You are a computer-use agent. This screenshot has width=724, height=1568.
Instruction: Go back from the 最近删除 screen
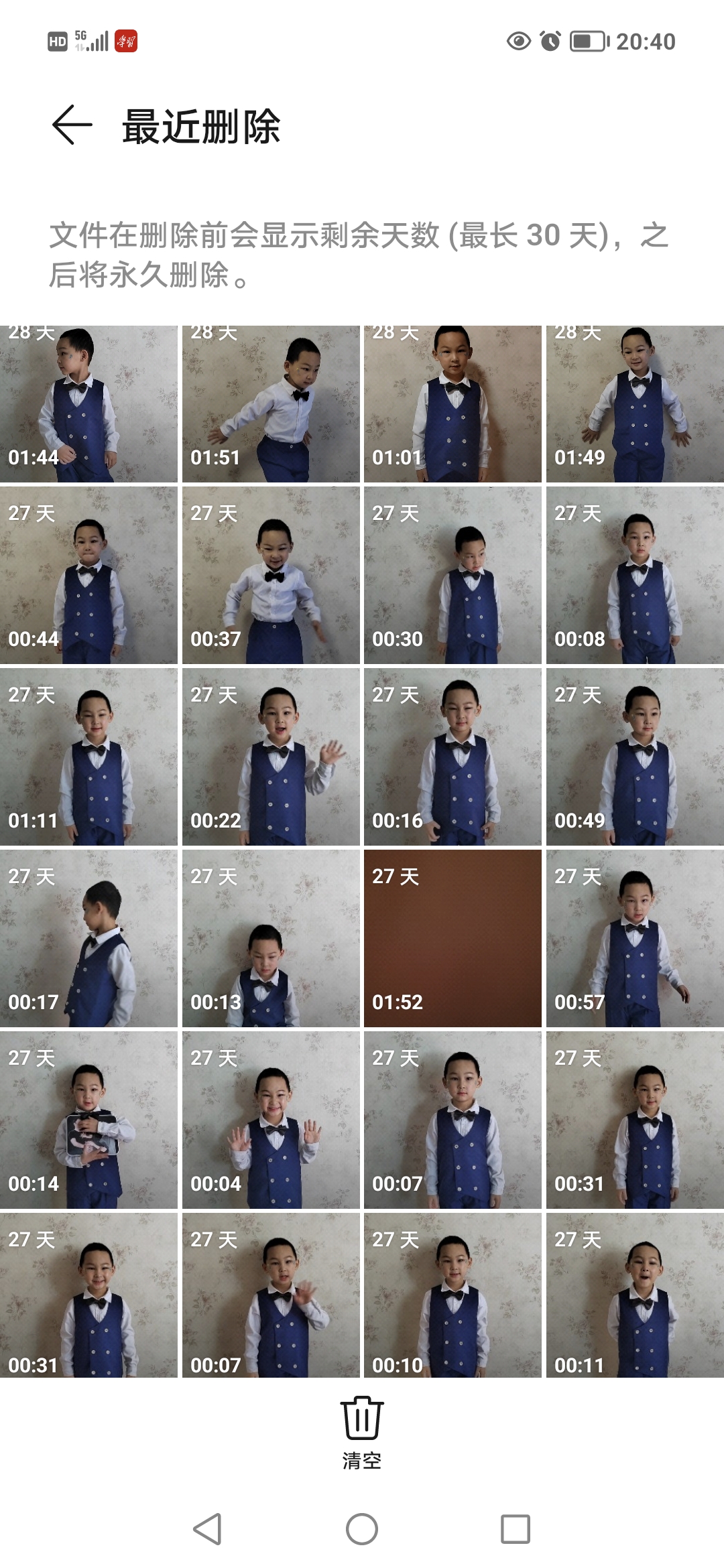(x=72, y=125)
